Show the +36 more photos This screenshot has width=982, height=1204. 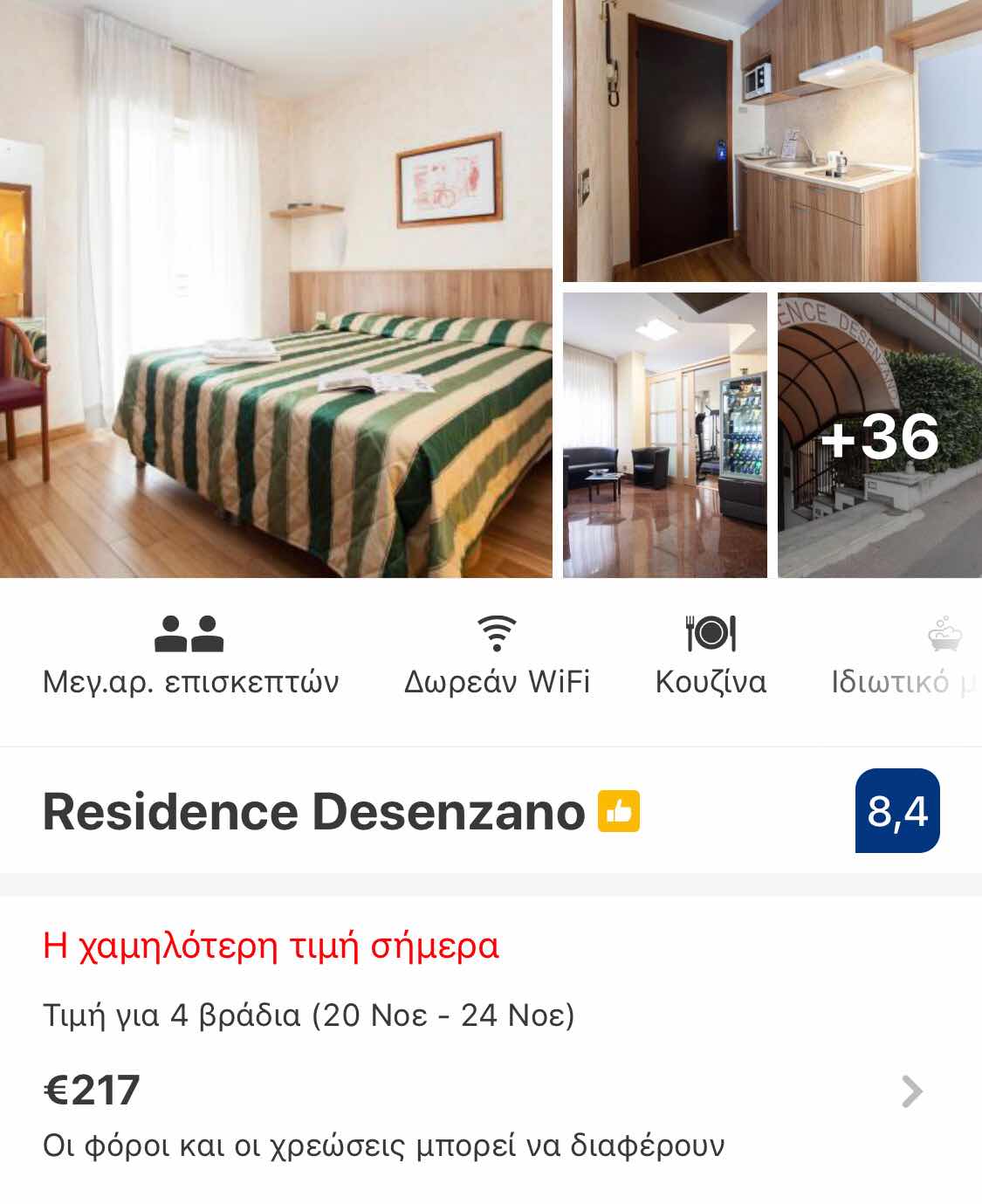(x=879, y=435)
